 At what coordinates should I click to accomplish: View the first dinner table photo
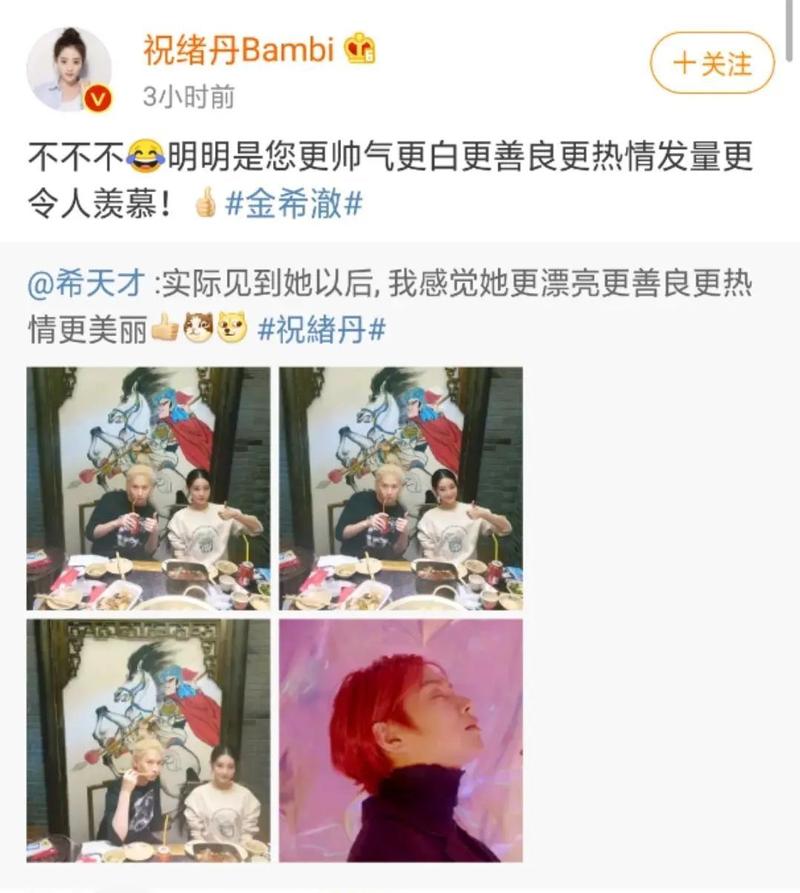click(x=148, y=488)
